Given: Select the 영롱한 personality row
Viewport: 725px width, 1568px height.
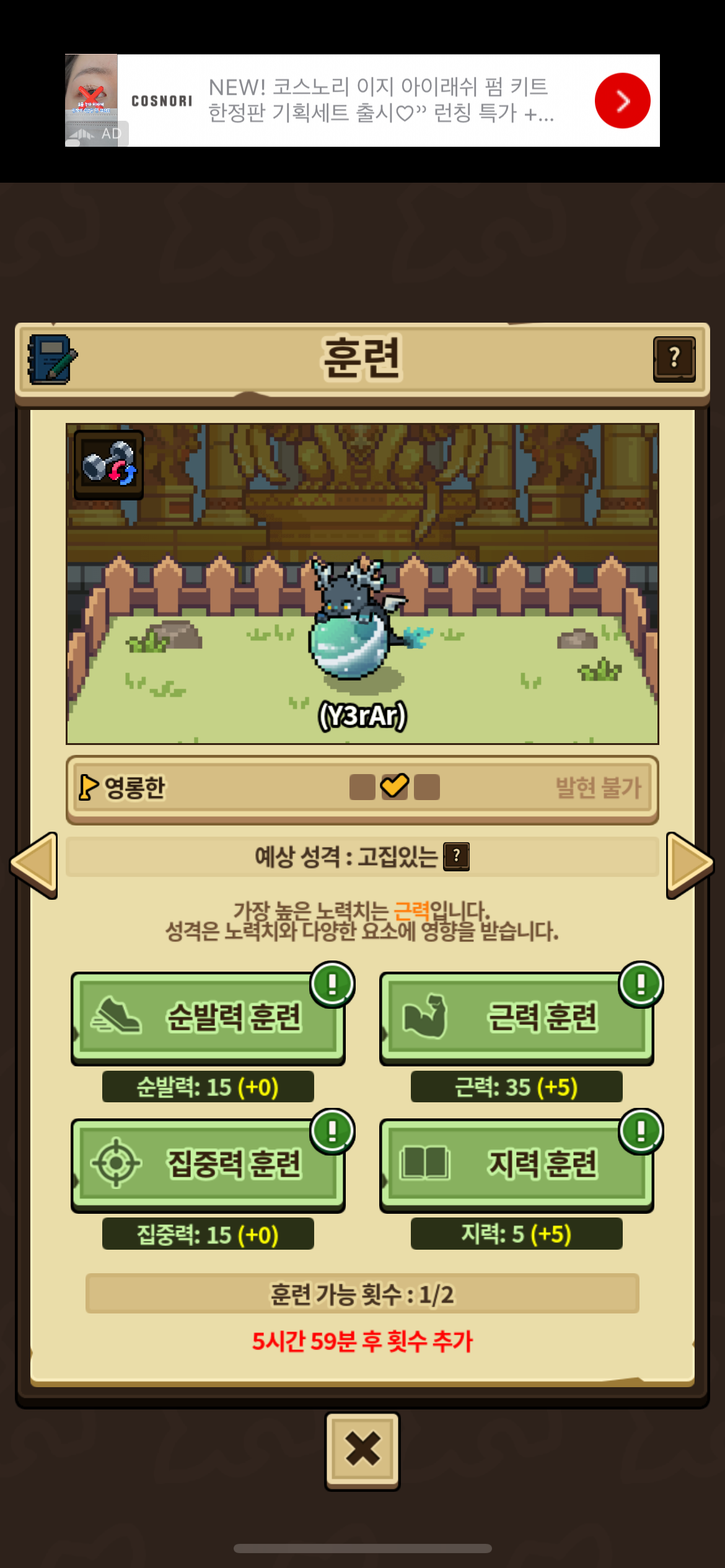Looking at the screenshot, I should coord(362,788).
